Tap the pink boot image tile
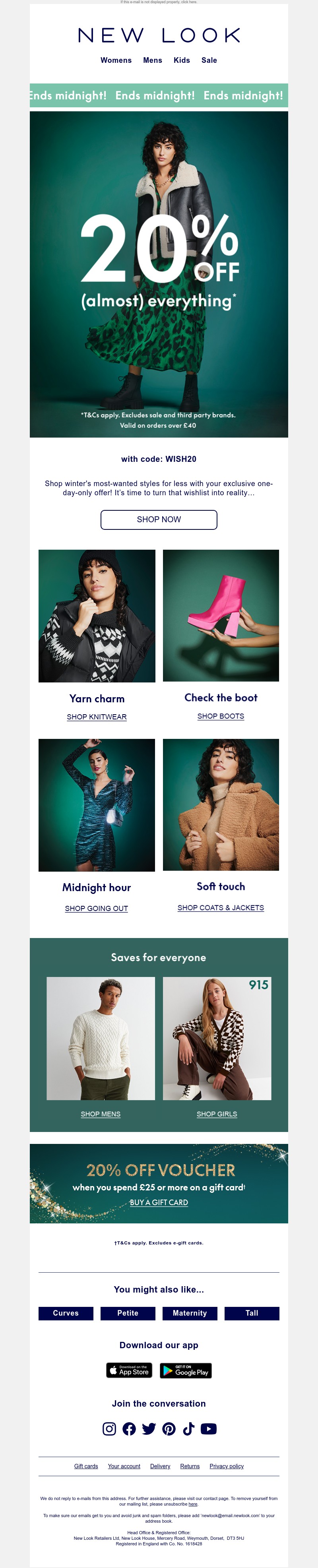 [221, 615]
